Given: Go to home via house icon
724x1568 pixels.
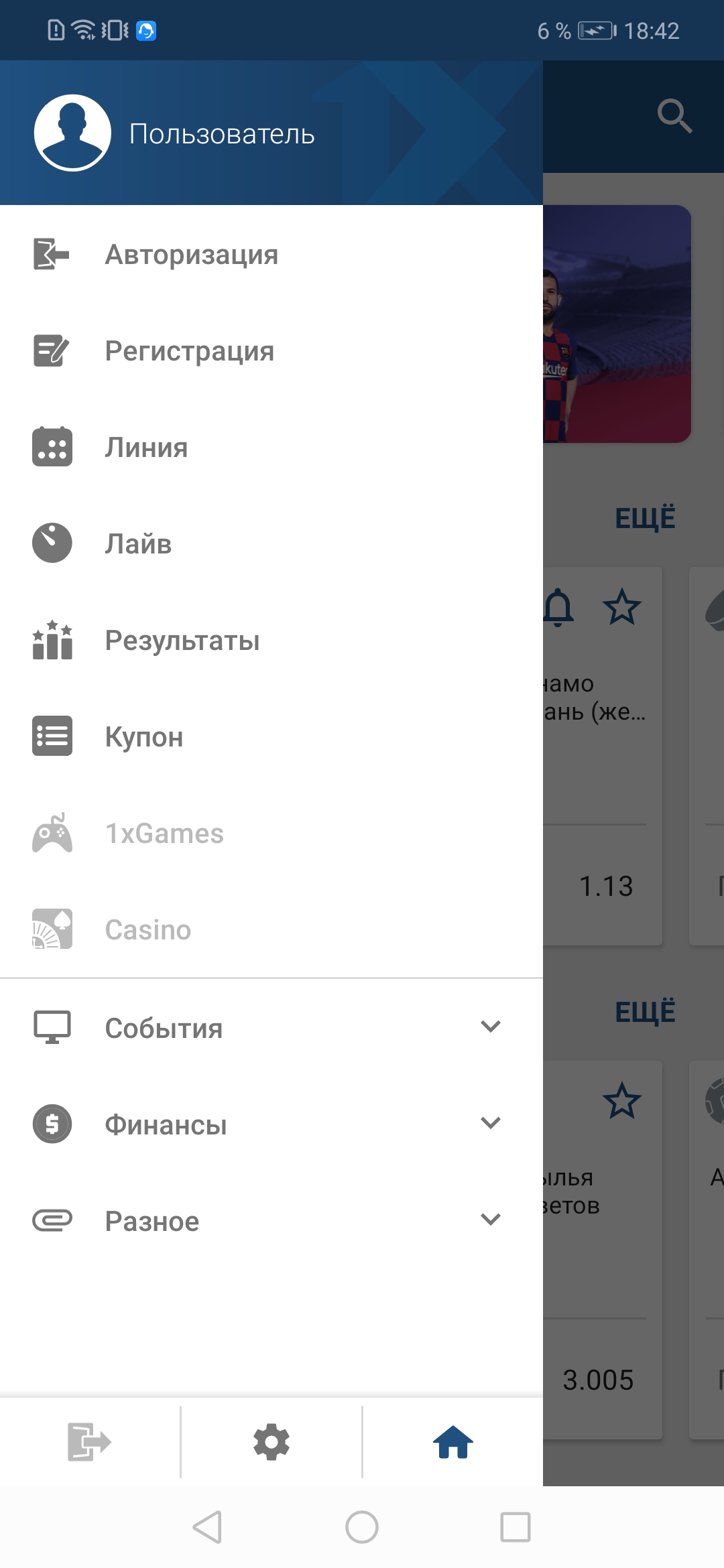Looking at the screenshot, I should (x=453, y=1442).
